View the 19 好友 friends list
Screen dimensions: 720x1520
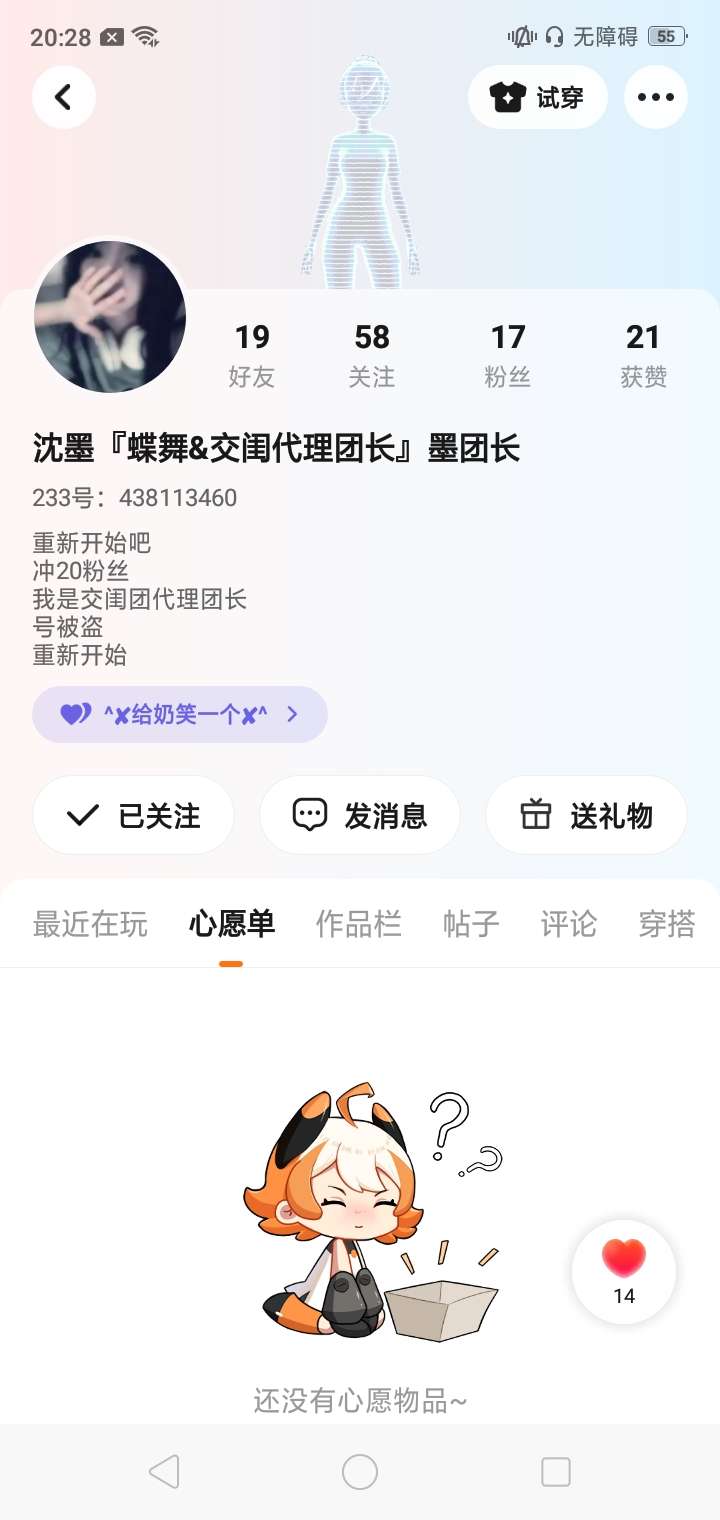coord(251,355)
